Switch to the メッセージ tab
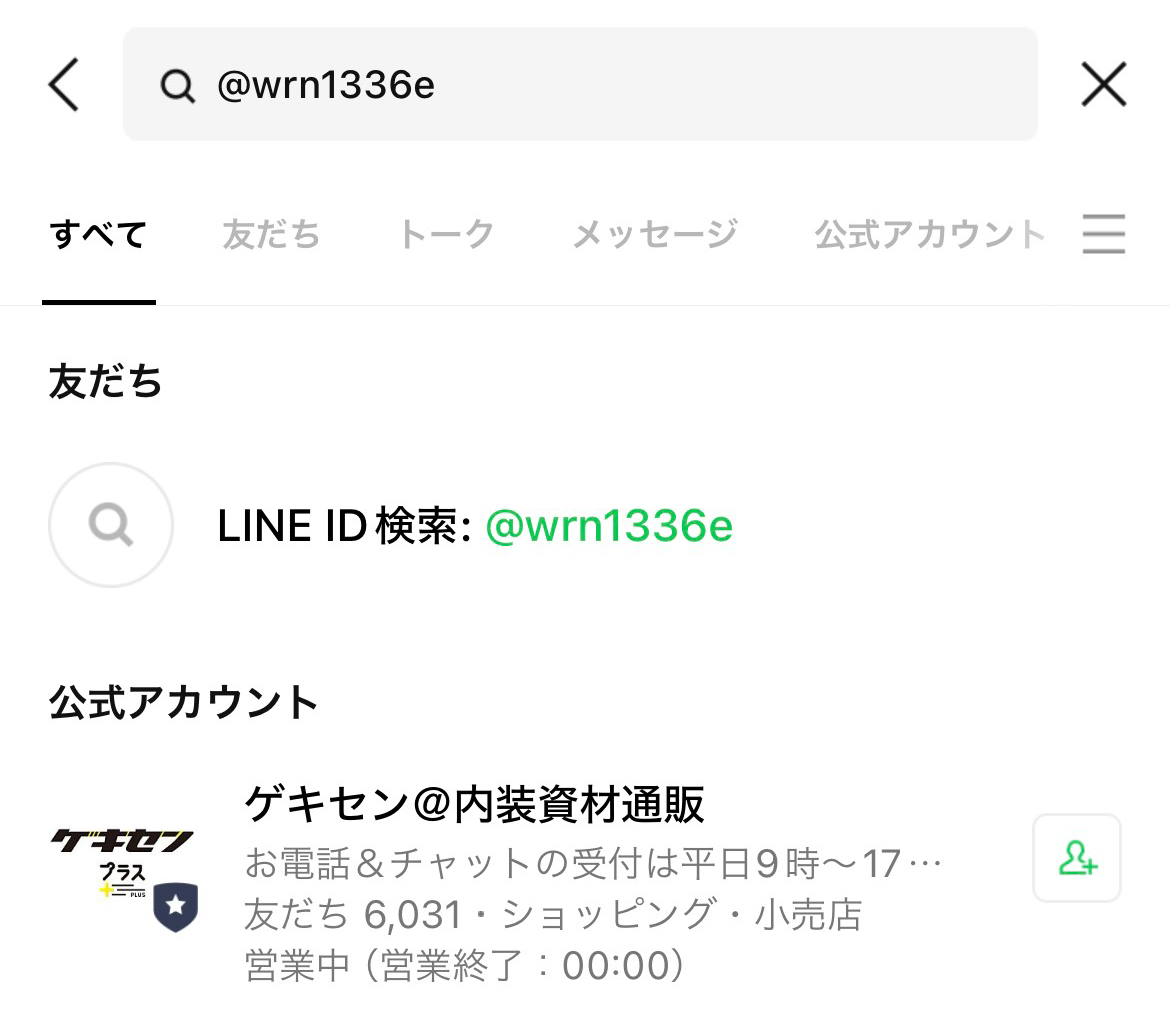This screenshot has height=1030, width=1170. pos(654,235)
